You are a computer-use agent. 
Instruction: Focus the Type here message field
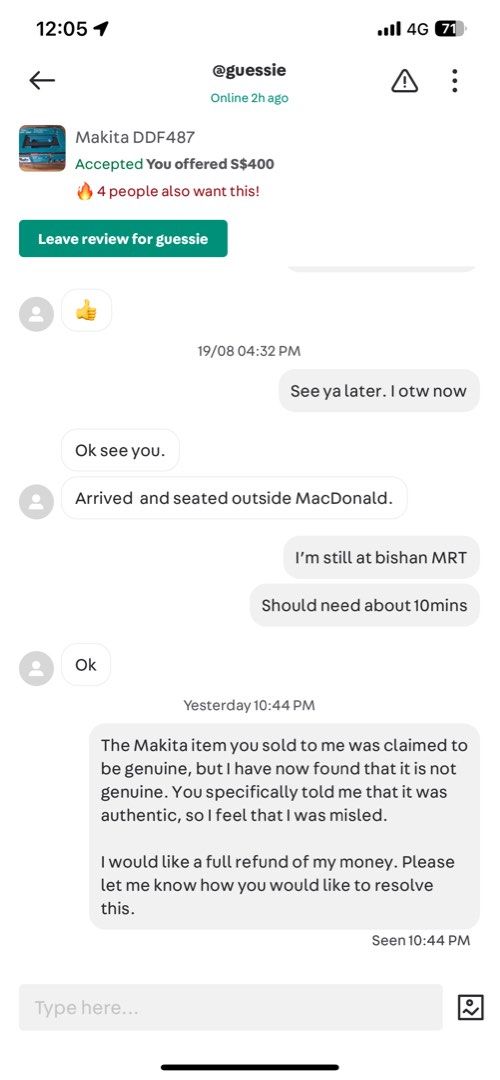click(x=231, y=1007)
